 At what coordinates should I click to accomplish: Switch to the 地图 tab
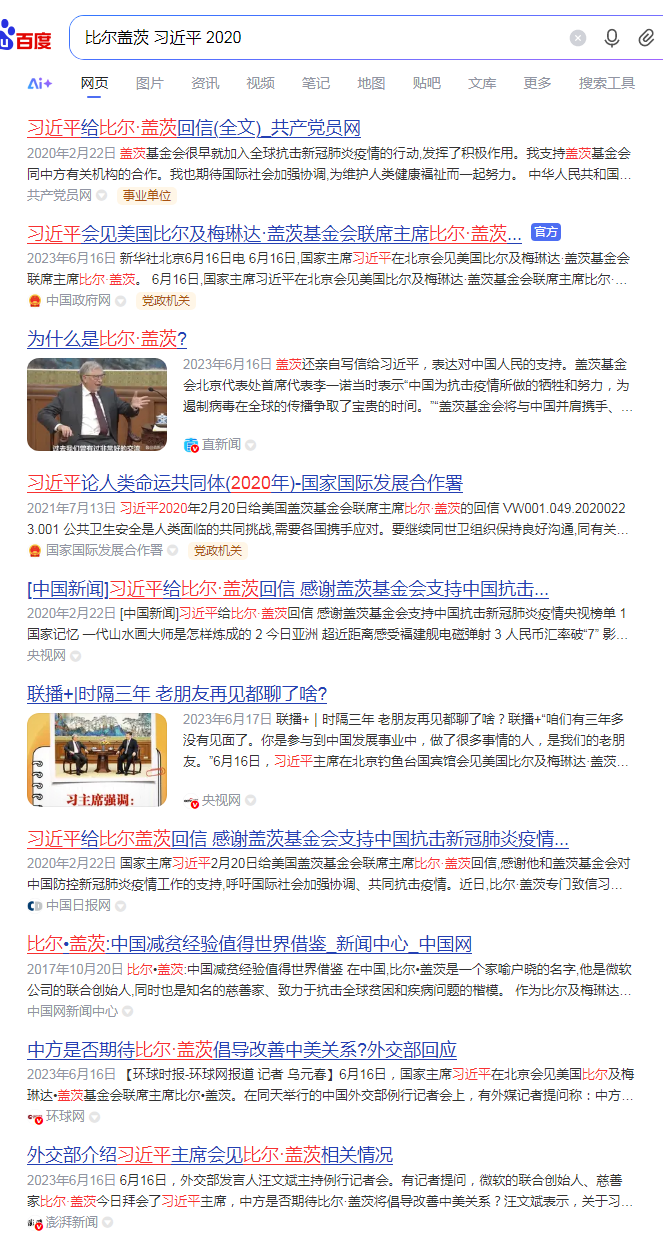click(x=371, y=83)
